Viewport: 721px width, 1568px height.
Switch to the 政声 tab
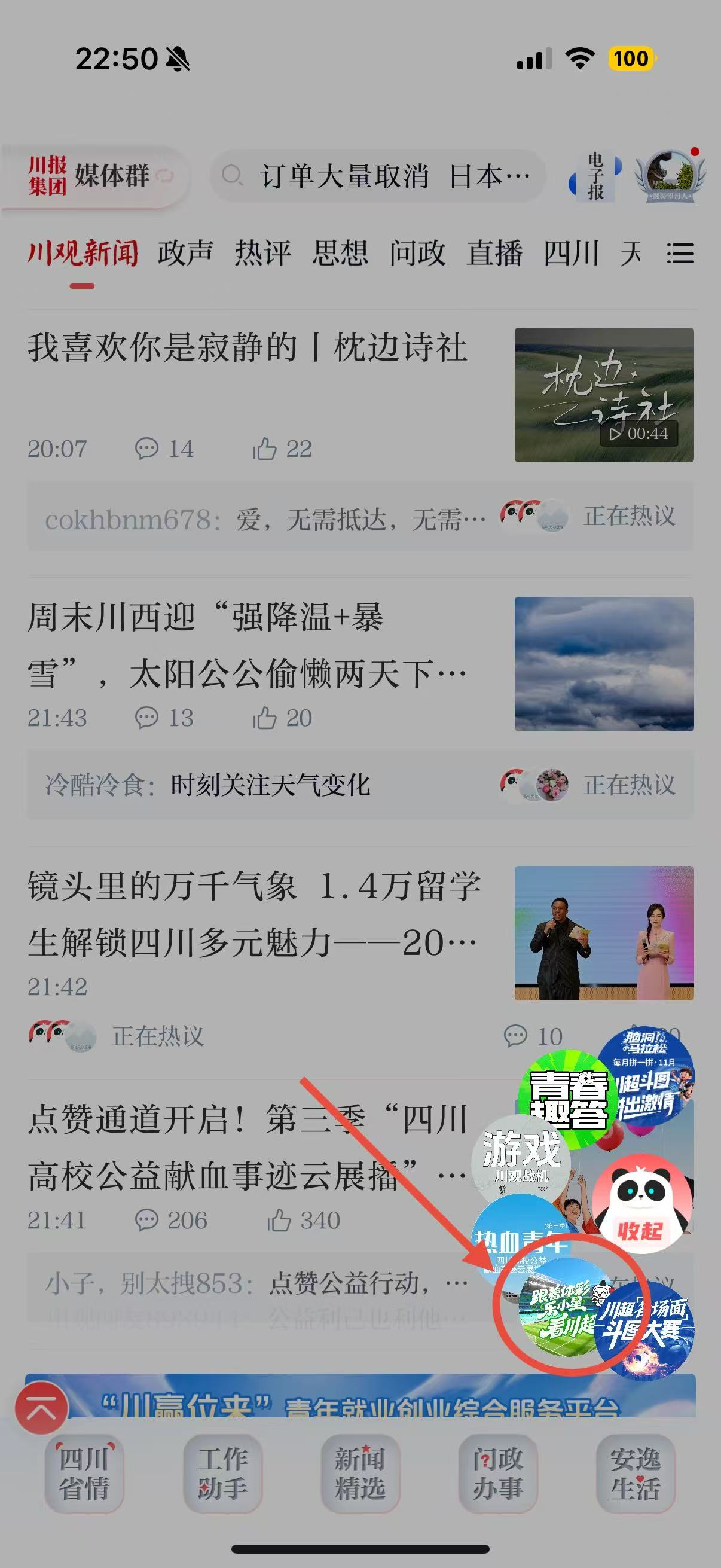click(185, 253)
